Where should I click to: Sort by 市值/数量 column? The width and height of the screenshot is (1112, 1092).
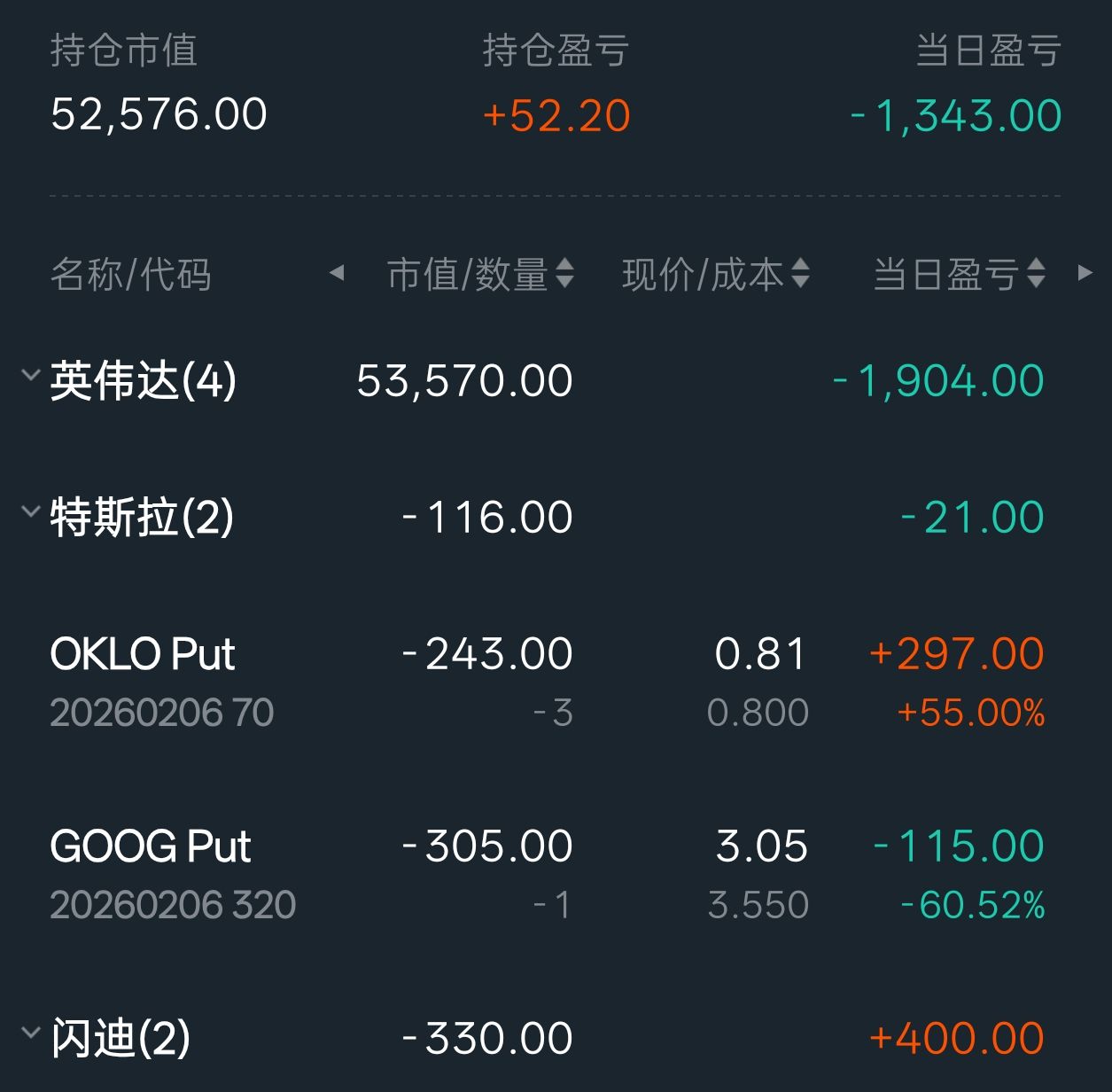click(480, 275)
